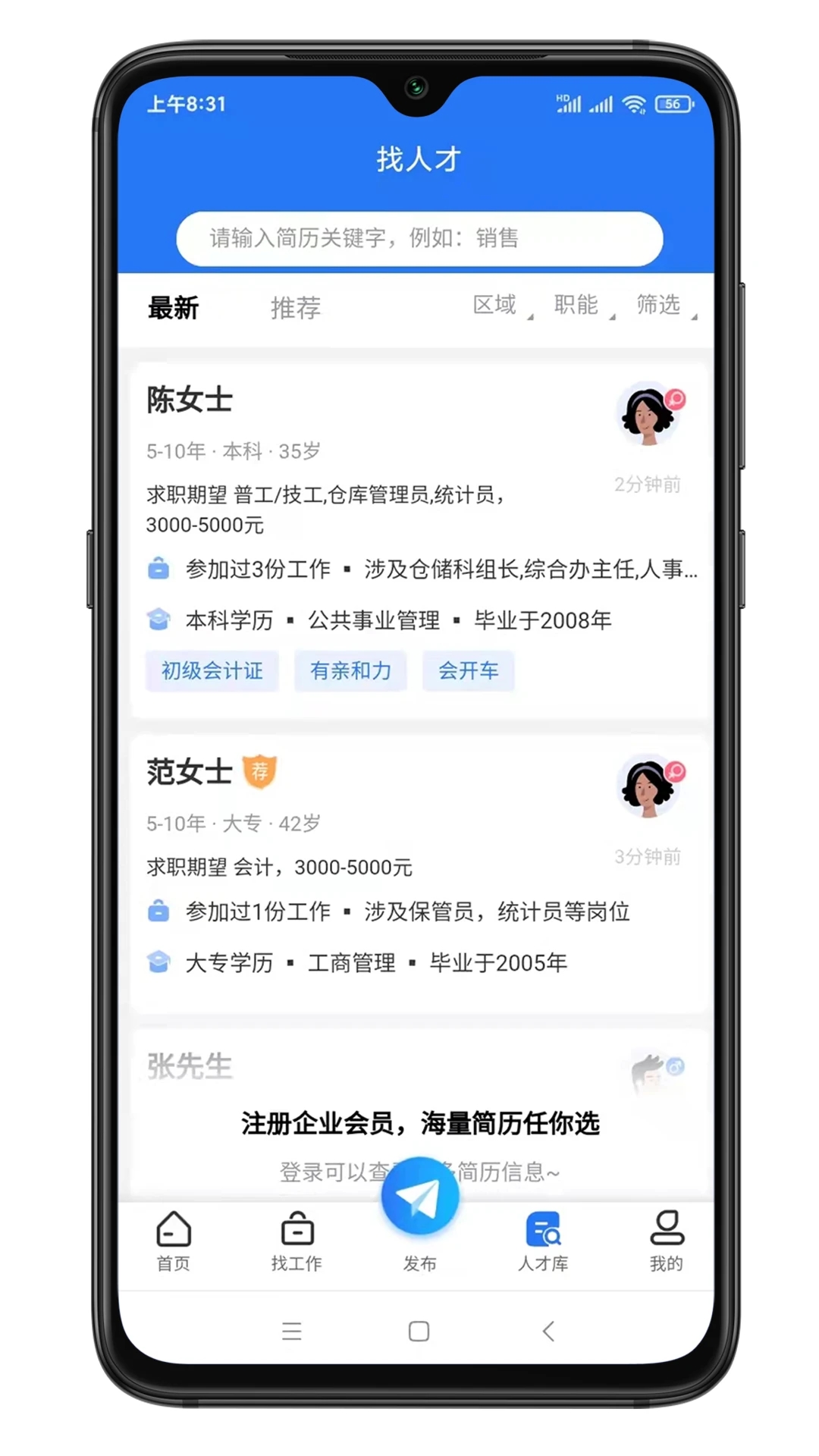Open 张先生's resume card
The width and height of the screenshot is (819, 1456).
point(190,1066)
